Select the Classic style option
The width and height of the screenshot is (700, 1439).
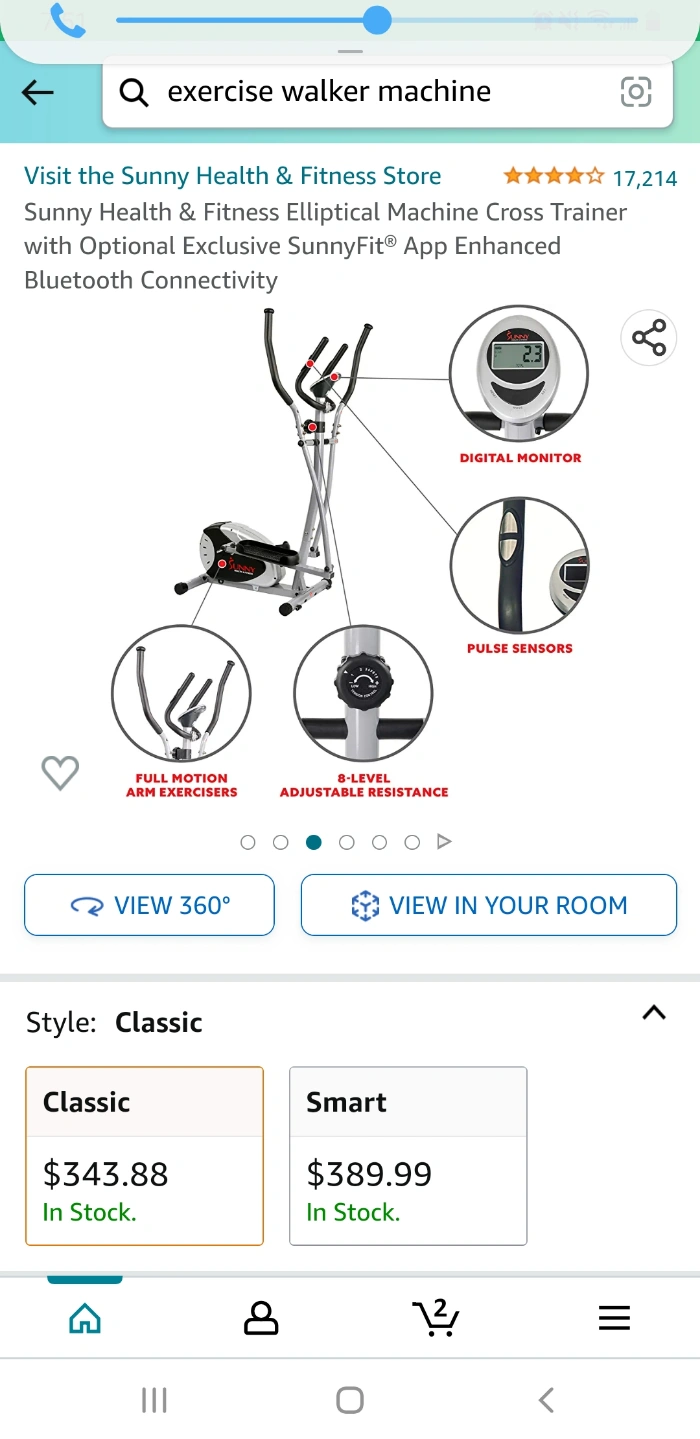[x=144, y=1156]
